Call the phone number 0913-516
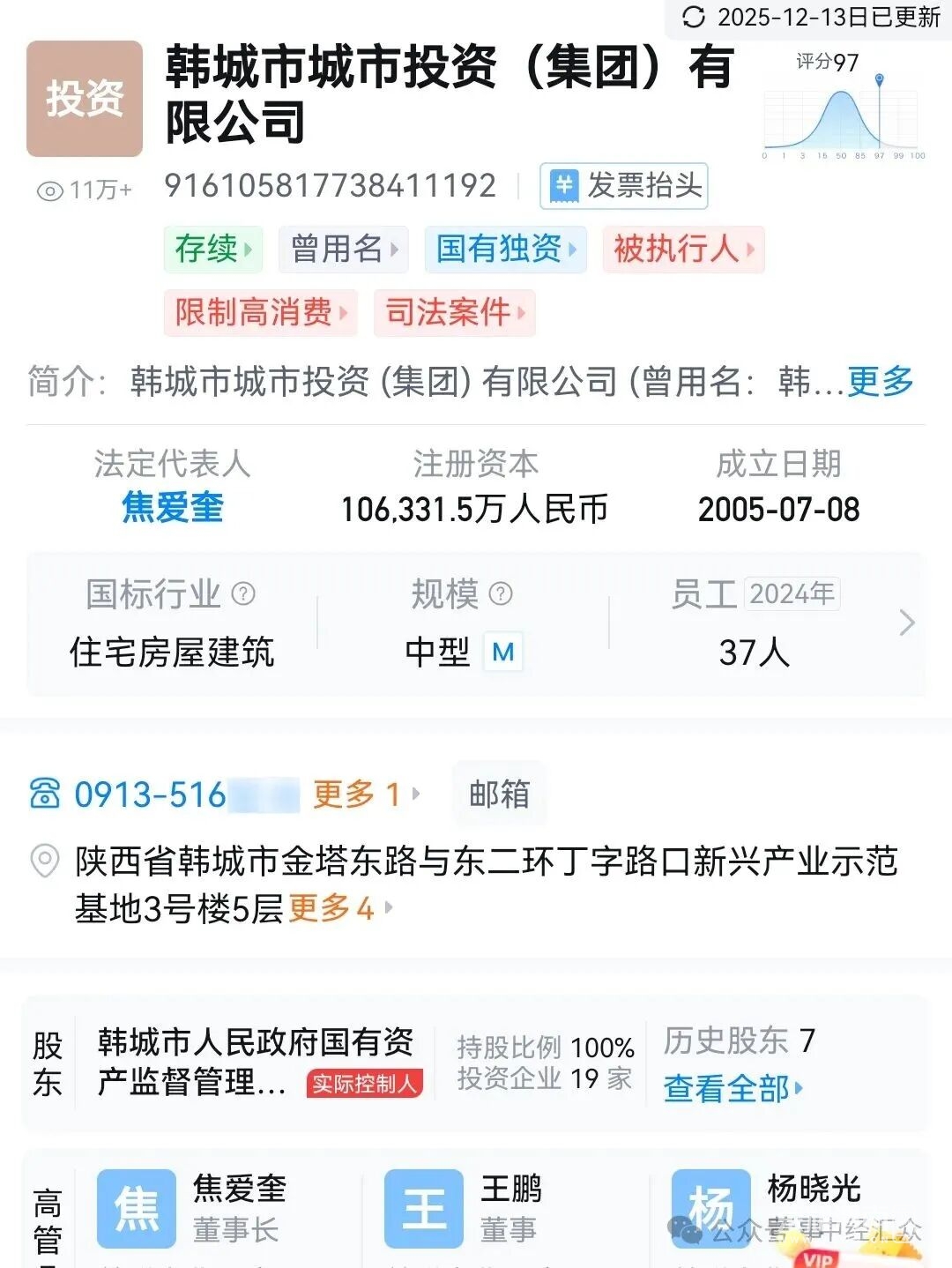Screen dimensions: 952x1268 click(150, 795)
